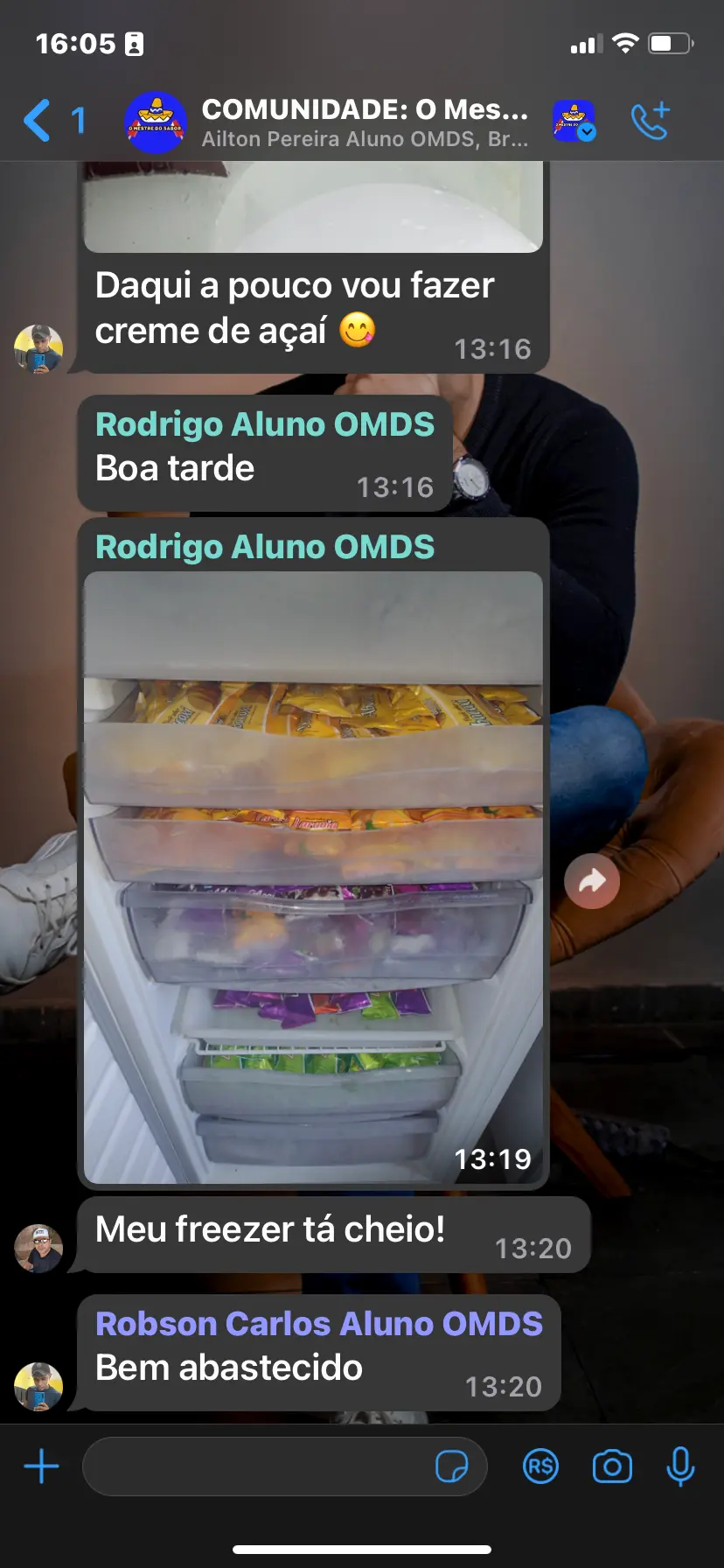The image size is (724, 1568).
Task: Open the partially visible photo above the açaí message
Action: point(313,206)
